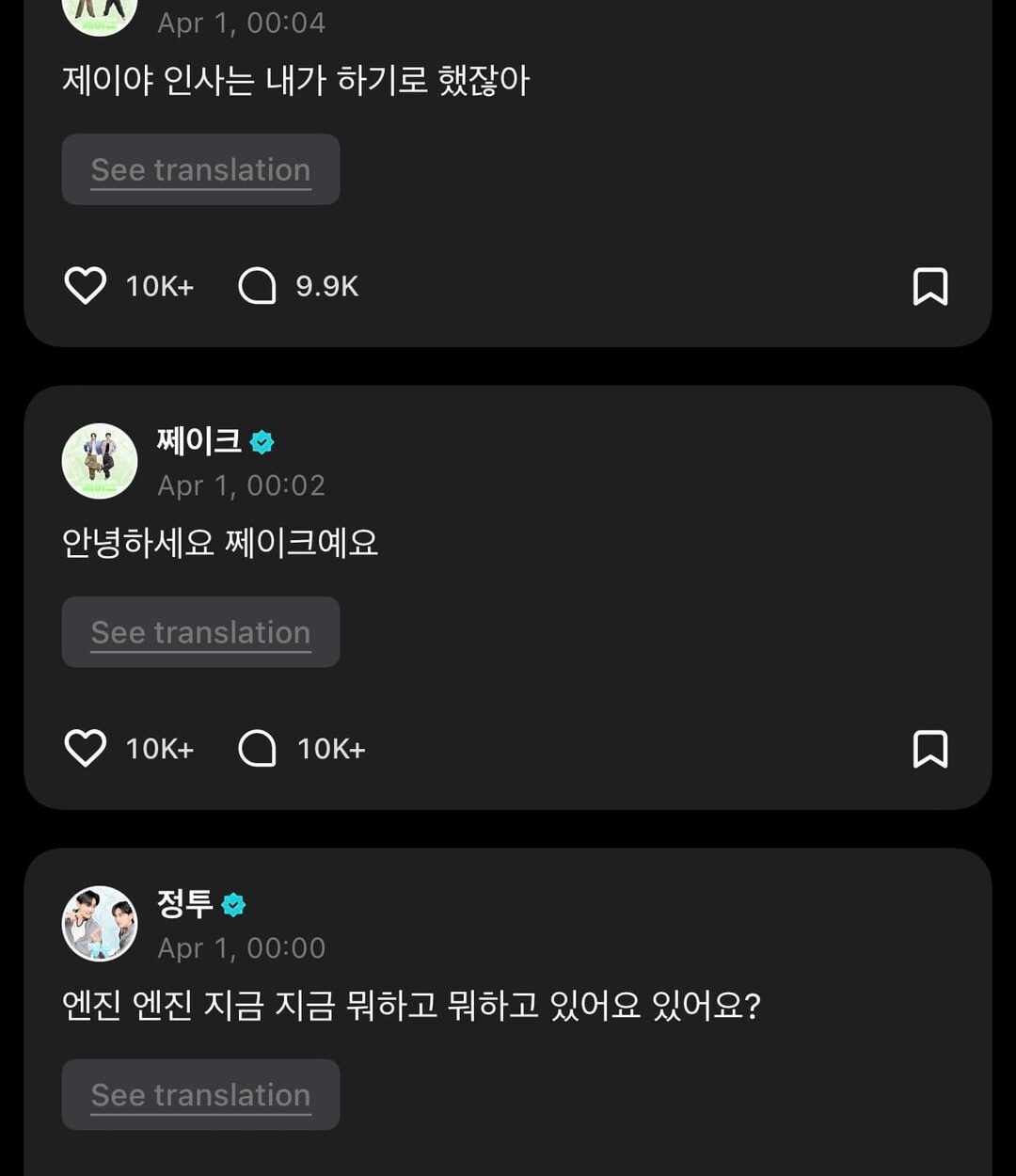Open 쩨이크's profile picture
1016x1176 pixels.
[99, 460]
